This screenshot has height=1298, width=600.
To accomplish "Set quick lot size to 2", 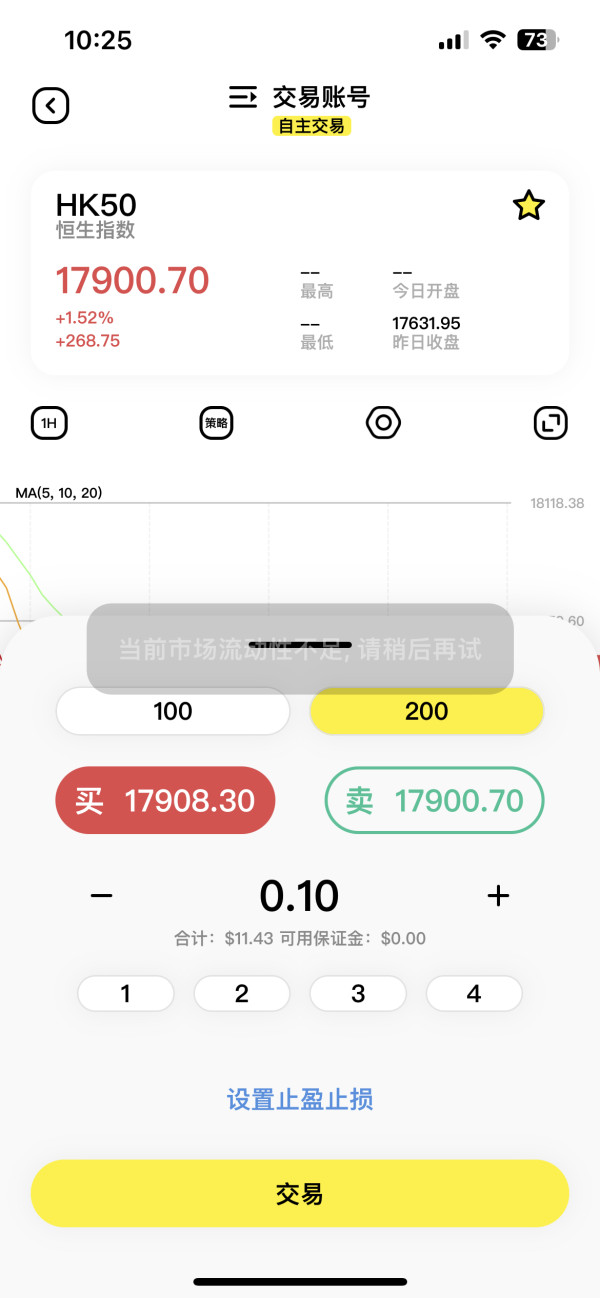I will pyautogui.click(x=242, y=993).
